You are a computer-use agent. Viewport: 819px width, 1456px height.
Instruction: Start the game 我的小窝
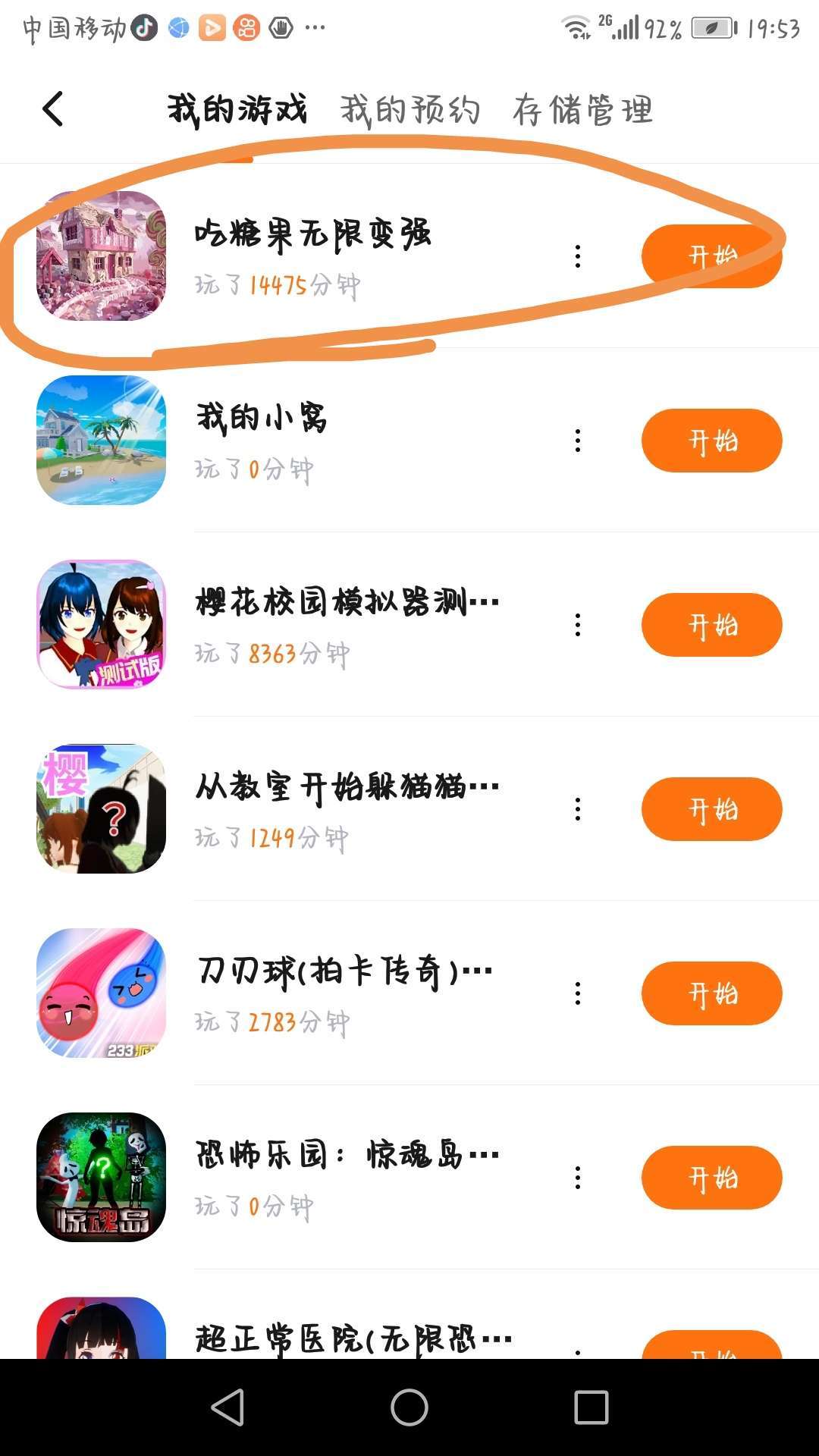click(711, 441)
